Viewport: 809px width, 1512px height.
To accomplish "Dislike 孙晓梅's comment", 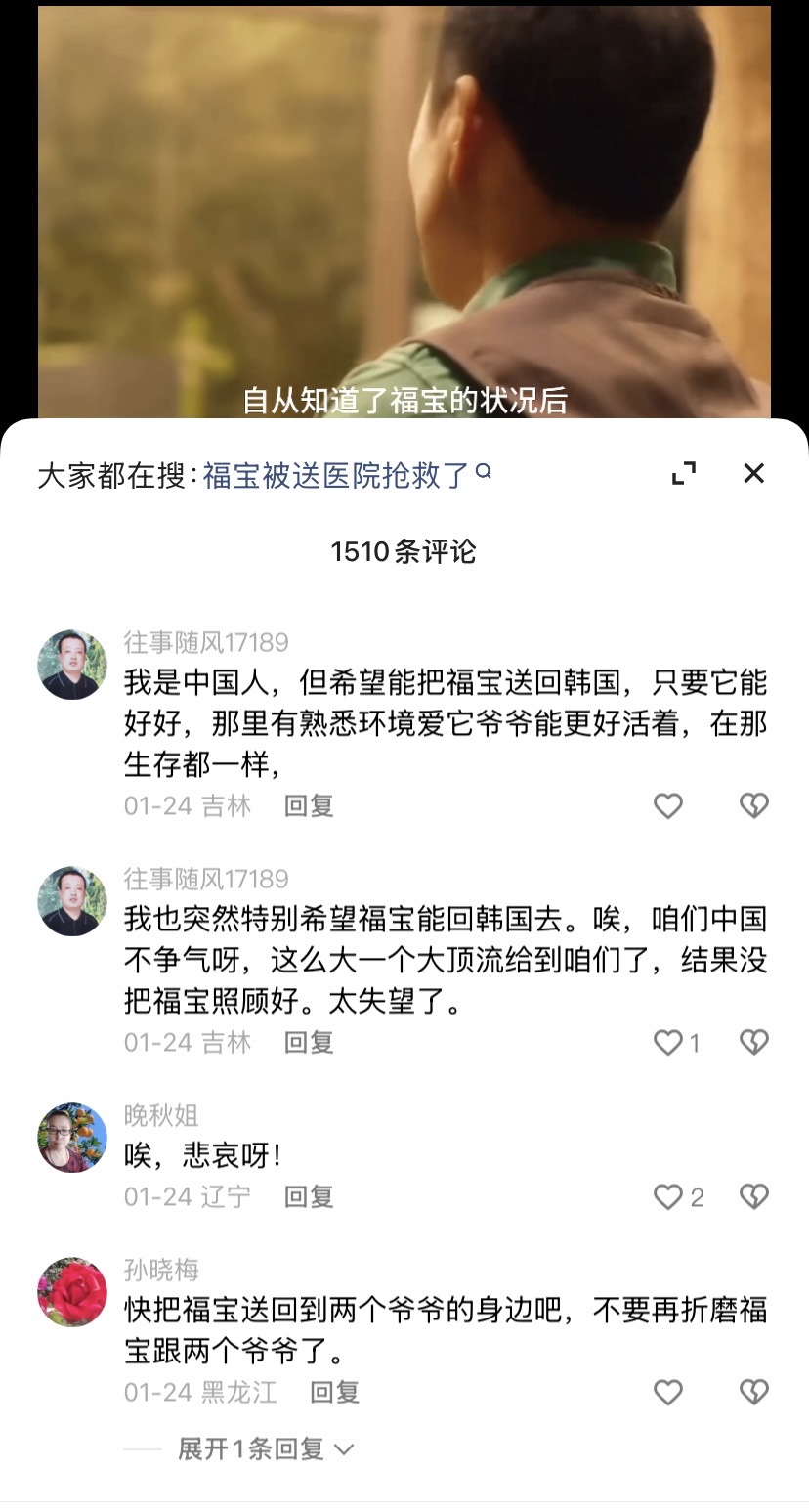I will coord(753,1393).
